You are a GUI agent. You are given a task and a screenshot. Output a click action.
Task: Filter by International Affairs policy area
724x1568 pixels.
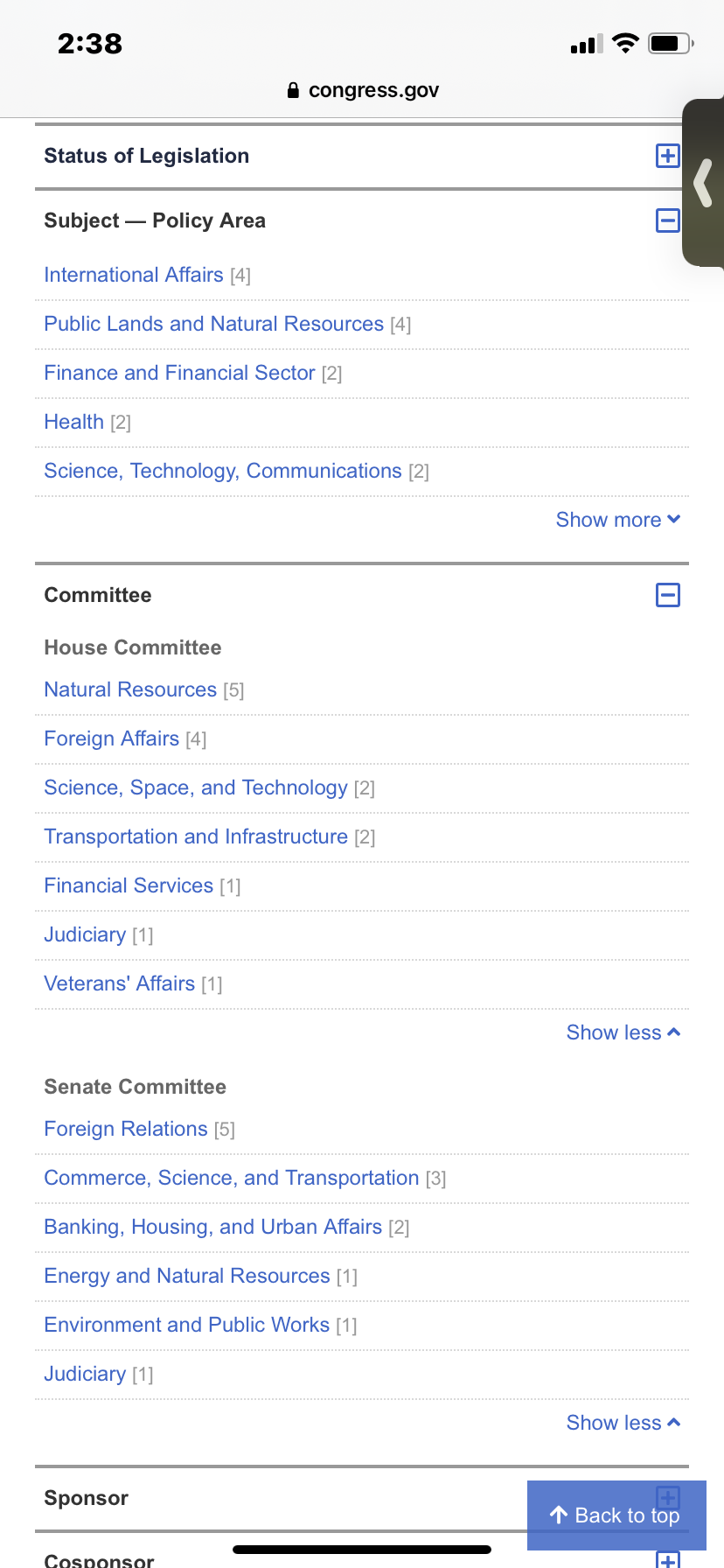(x=134, y=275)
